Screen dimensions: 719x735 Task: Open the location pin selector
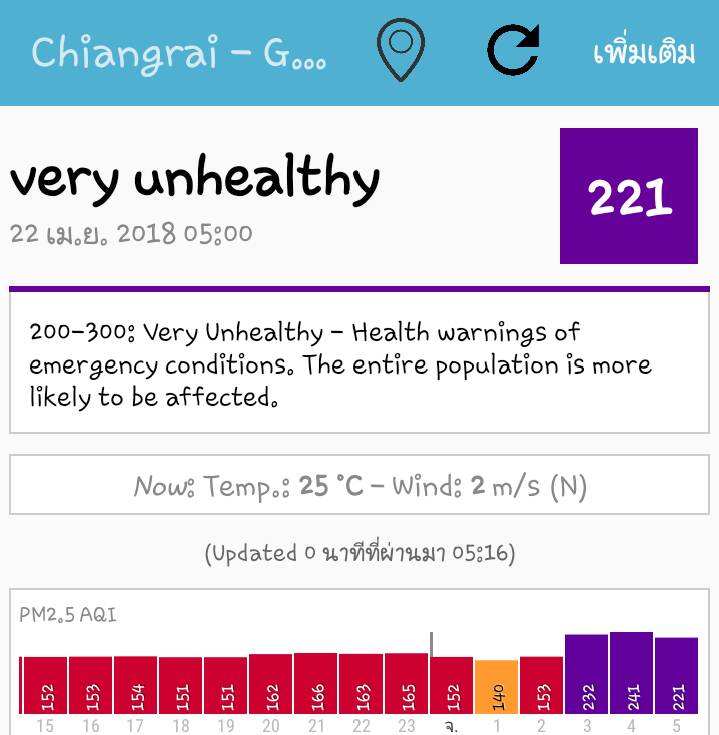point(401,51)
